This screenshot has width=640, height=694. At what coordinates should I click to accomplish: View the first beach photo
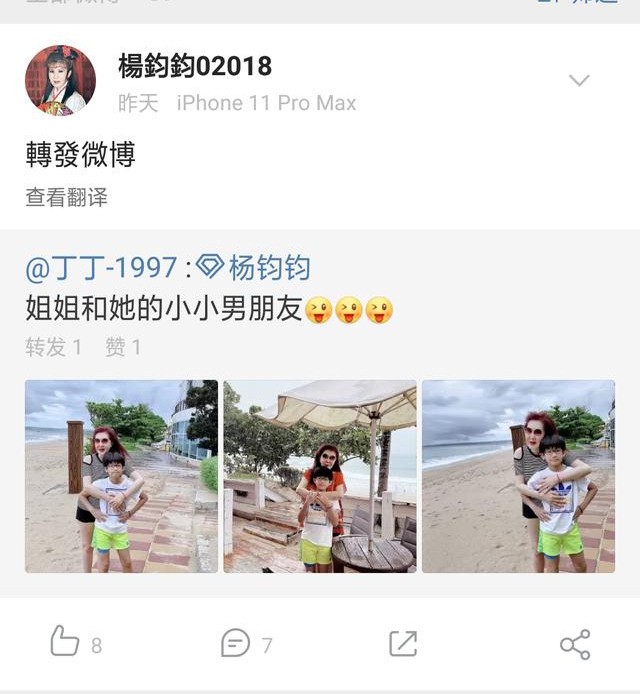121,476
